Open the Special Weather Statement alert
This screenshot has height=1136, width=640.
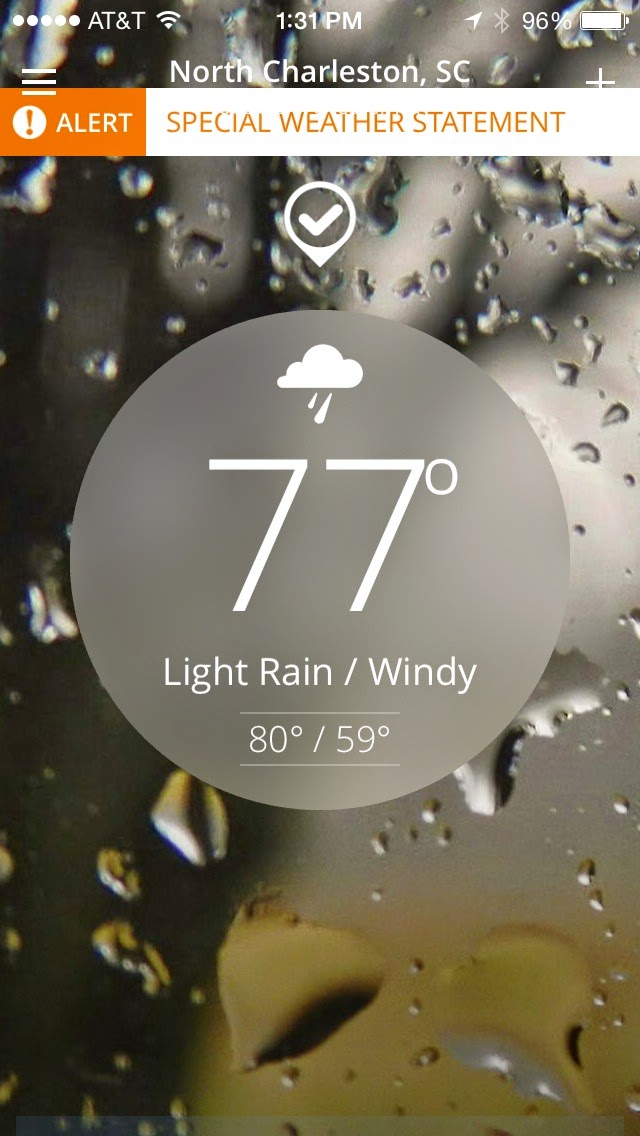tap(366, 123)
